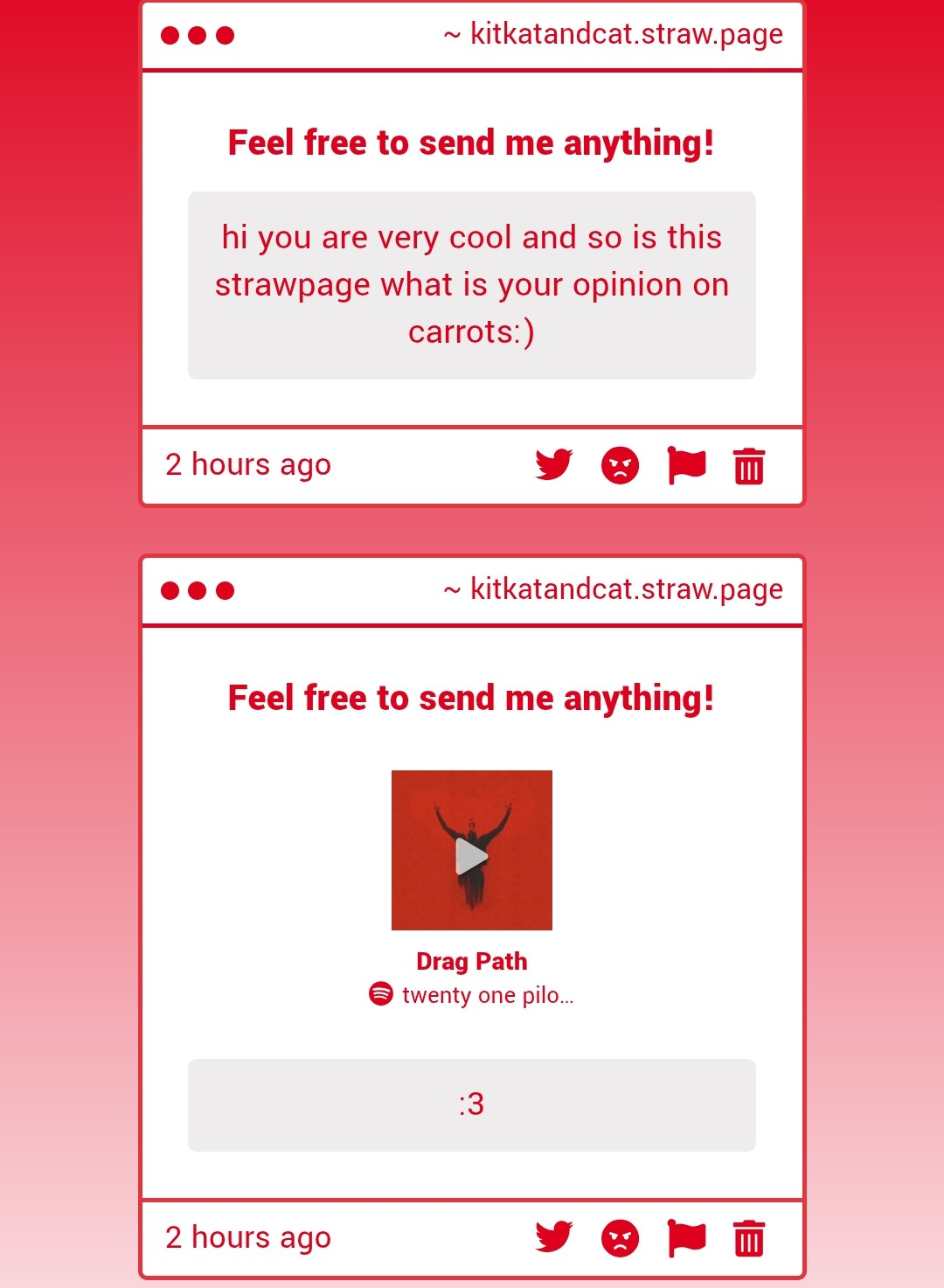Play the Drag Path song preview

pyautogui.click(x=471, y=856)
